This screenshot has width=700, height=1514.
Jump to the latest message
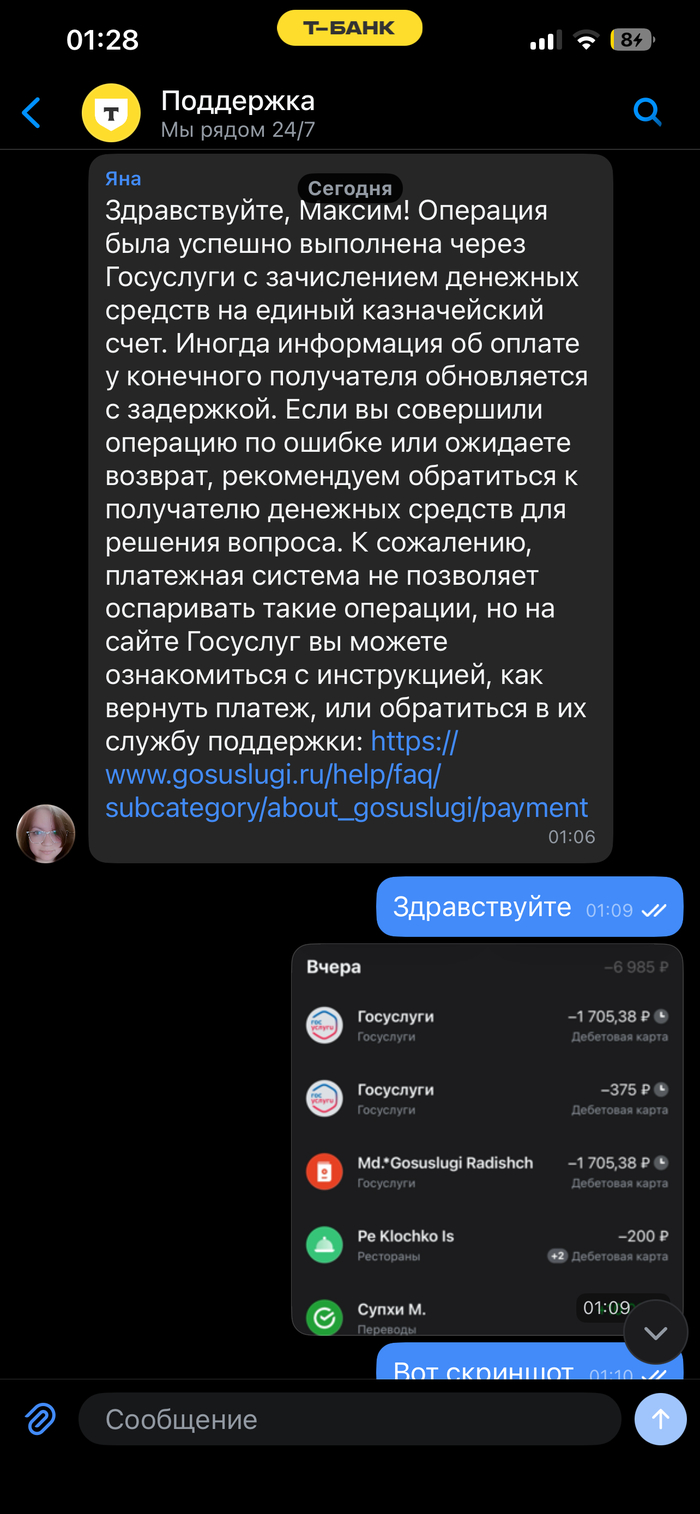click(x=655, y=1332)
